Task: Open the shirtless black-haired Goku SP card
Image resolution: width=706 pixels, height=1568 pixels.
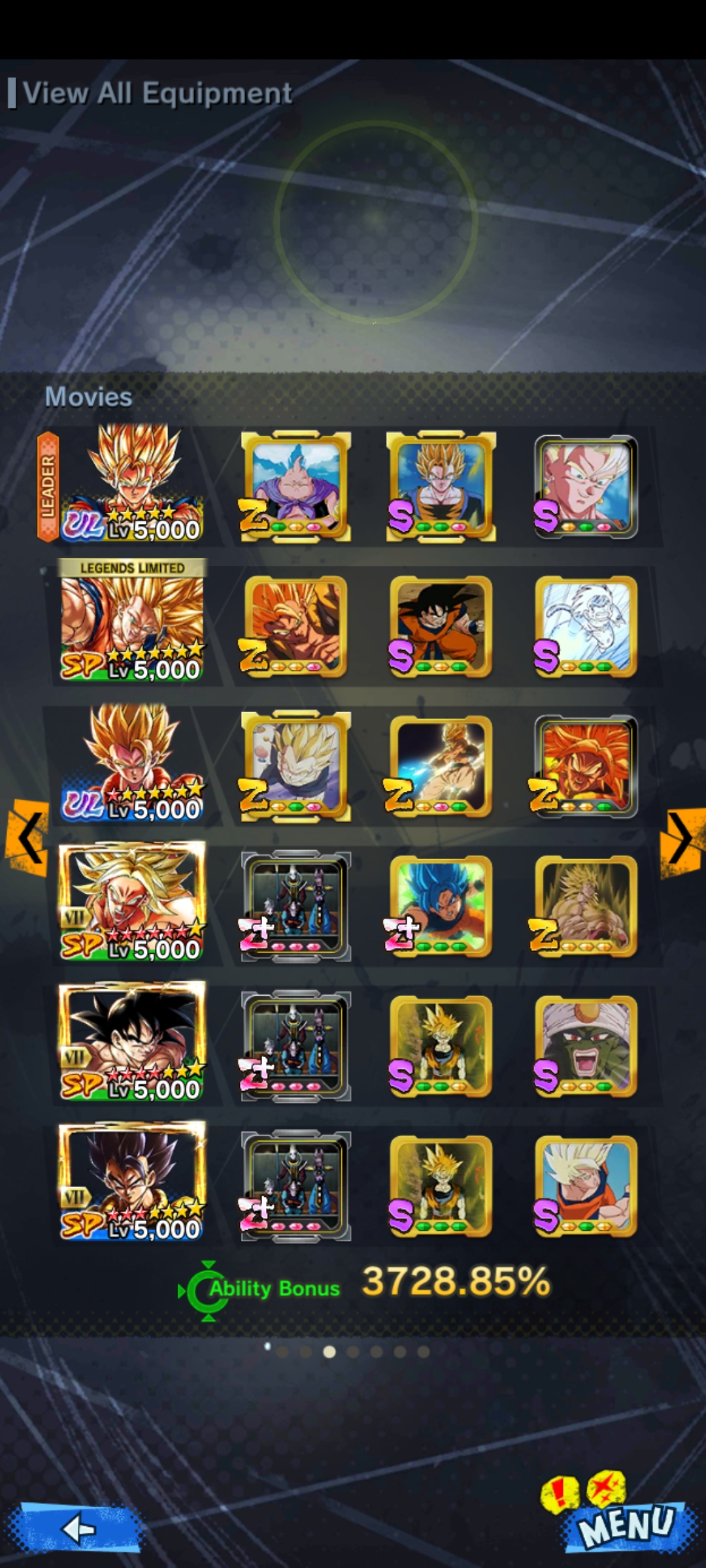Action: 131,1042
